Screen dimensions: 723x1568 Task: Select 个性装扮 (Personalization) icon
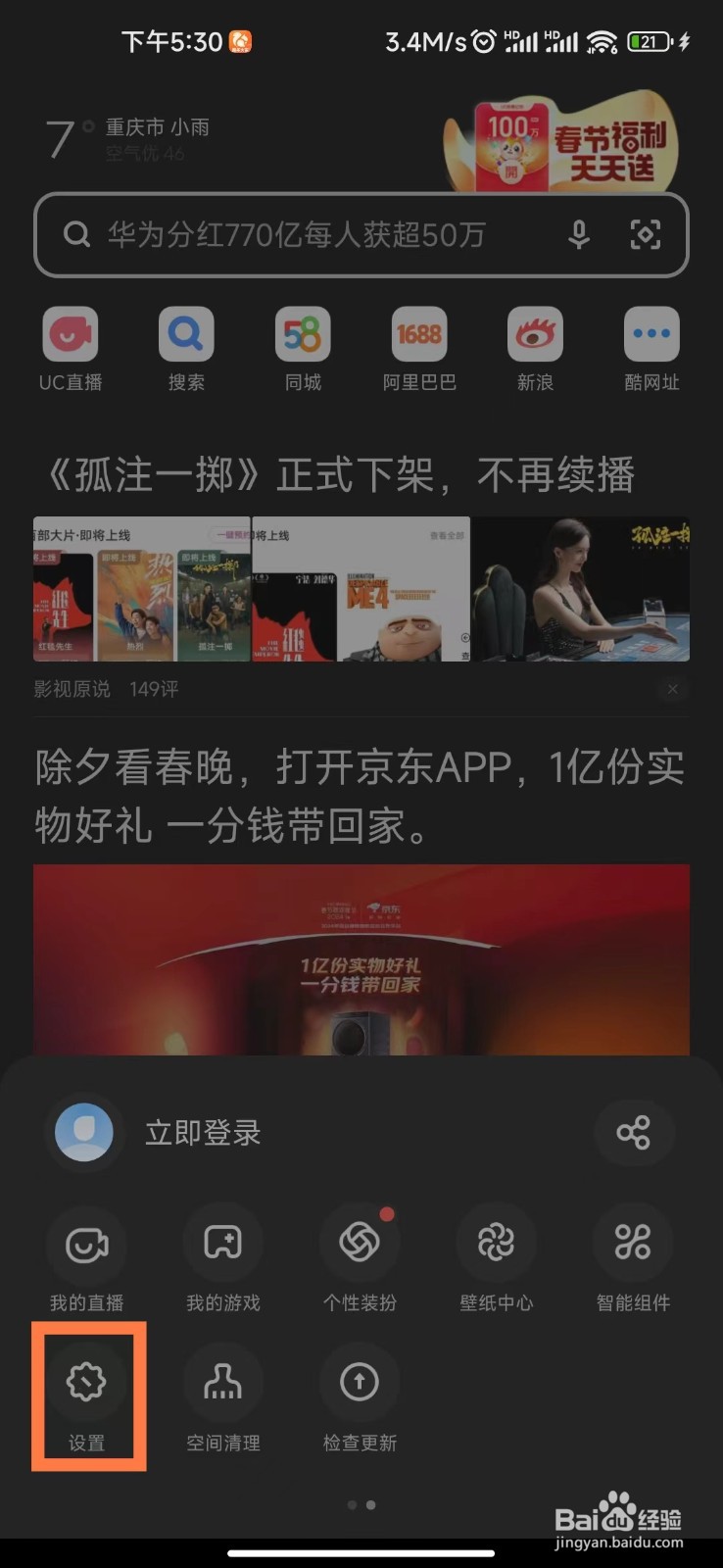click(359, 1259)
